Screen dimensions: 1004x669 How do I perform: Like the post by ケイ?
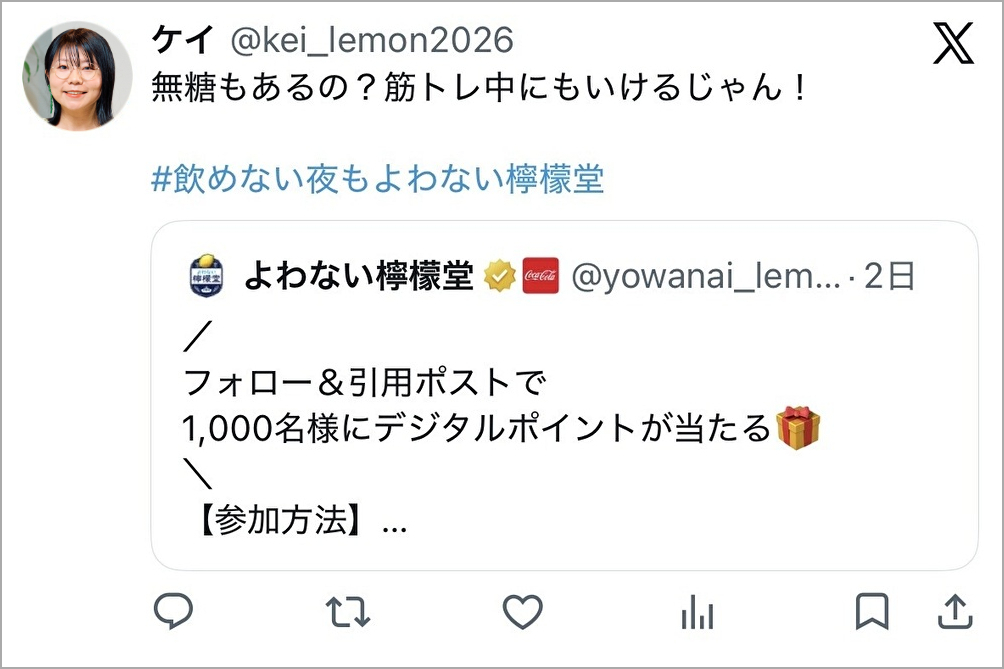[522, 612]
